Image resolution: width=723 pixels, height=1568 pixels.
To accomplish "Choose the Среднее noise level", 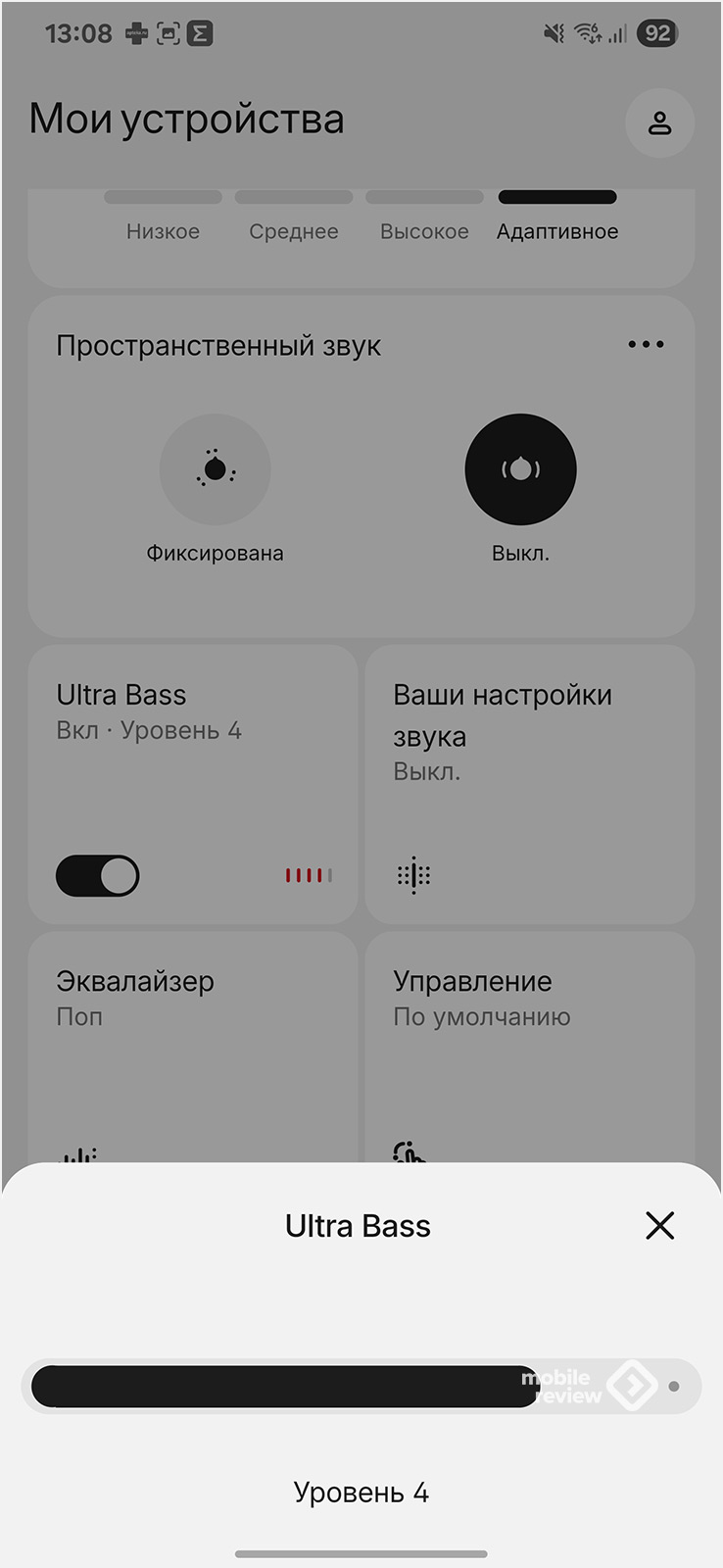I will coord(294,218).
